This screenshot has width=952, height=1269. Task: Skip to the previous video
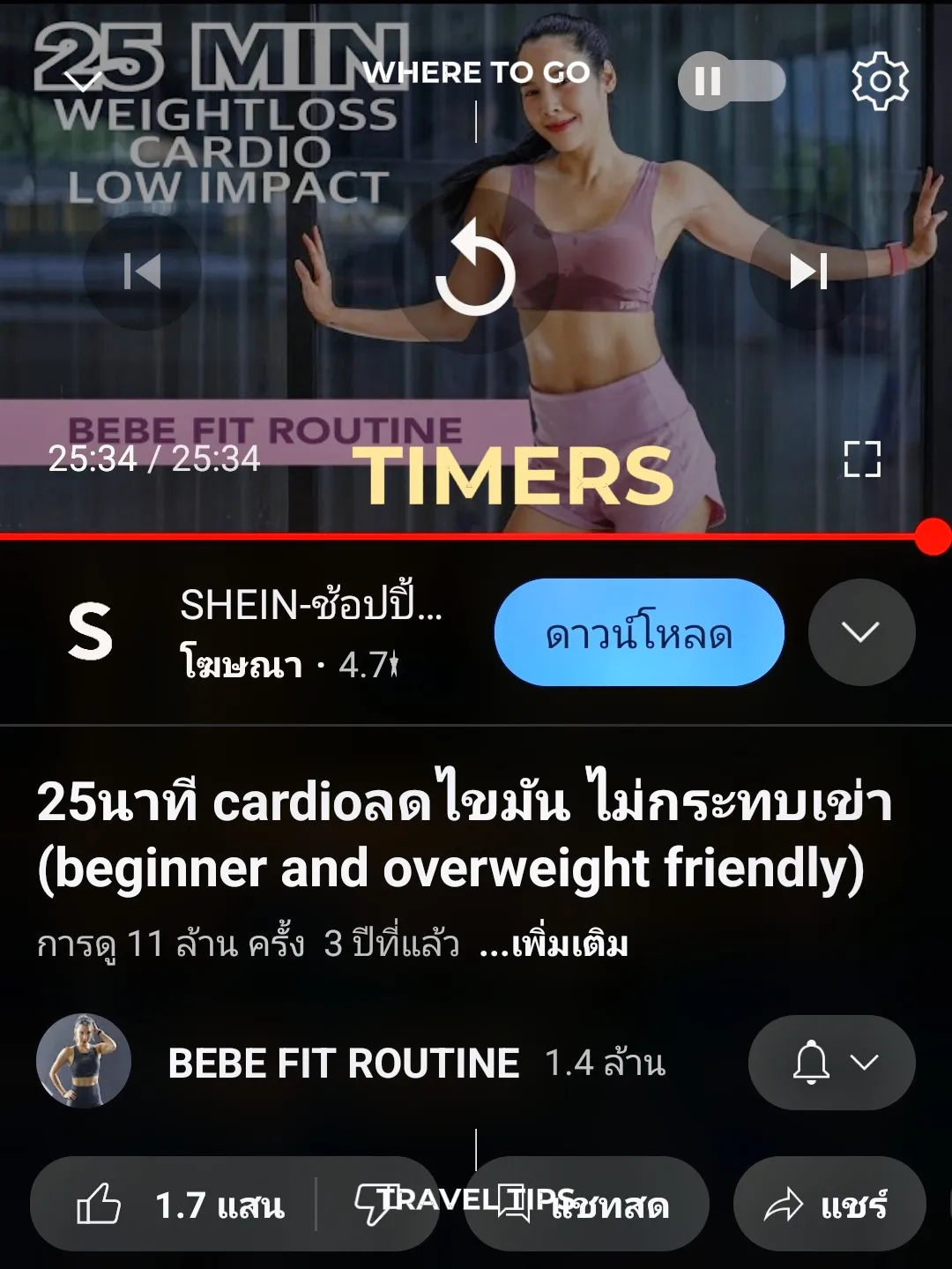[x=144, y=272]
